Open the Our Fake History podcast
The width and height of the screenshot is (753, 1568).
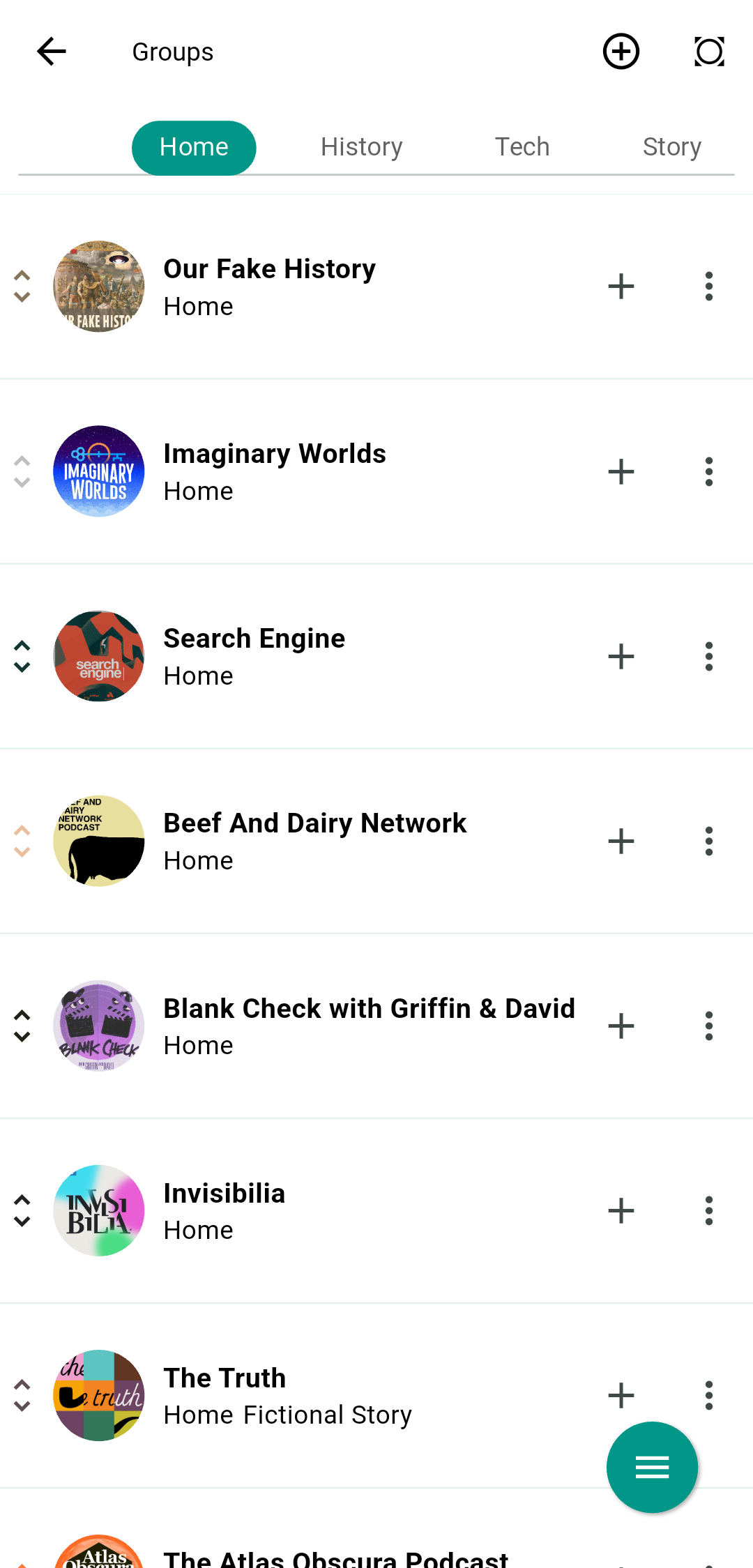coord(269,287)
